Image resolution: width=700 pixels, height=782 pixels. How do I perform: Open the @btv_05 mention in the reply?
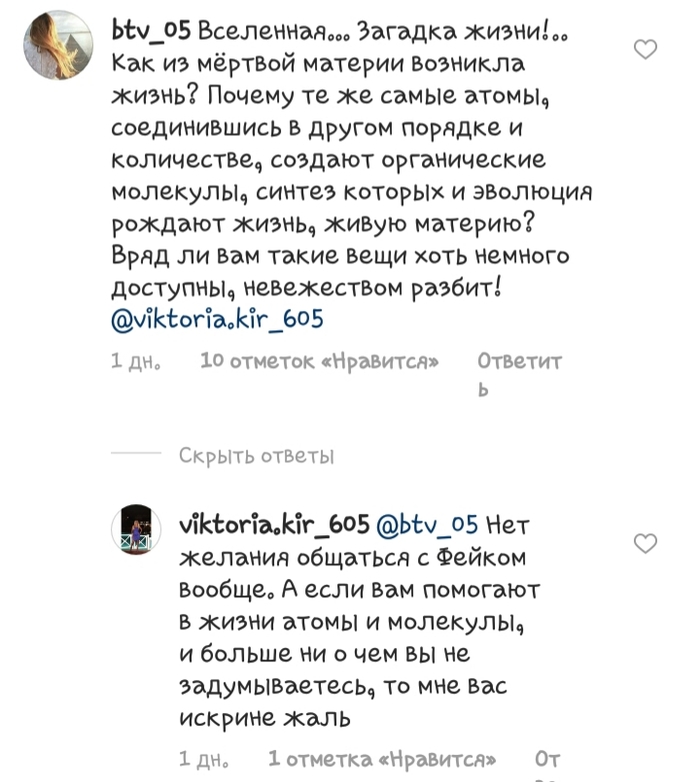coord(426,524)
